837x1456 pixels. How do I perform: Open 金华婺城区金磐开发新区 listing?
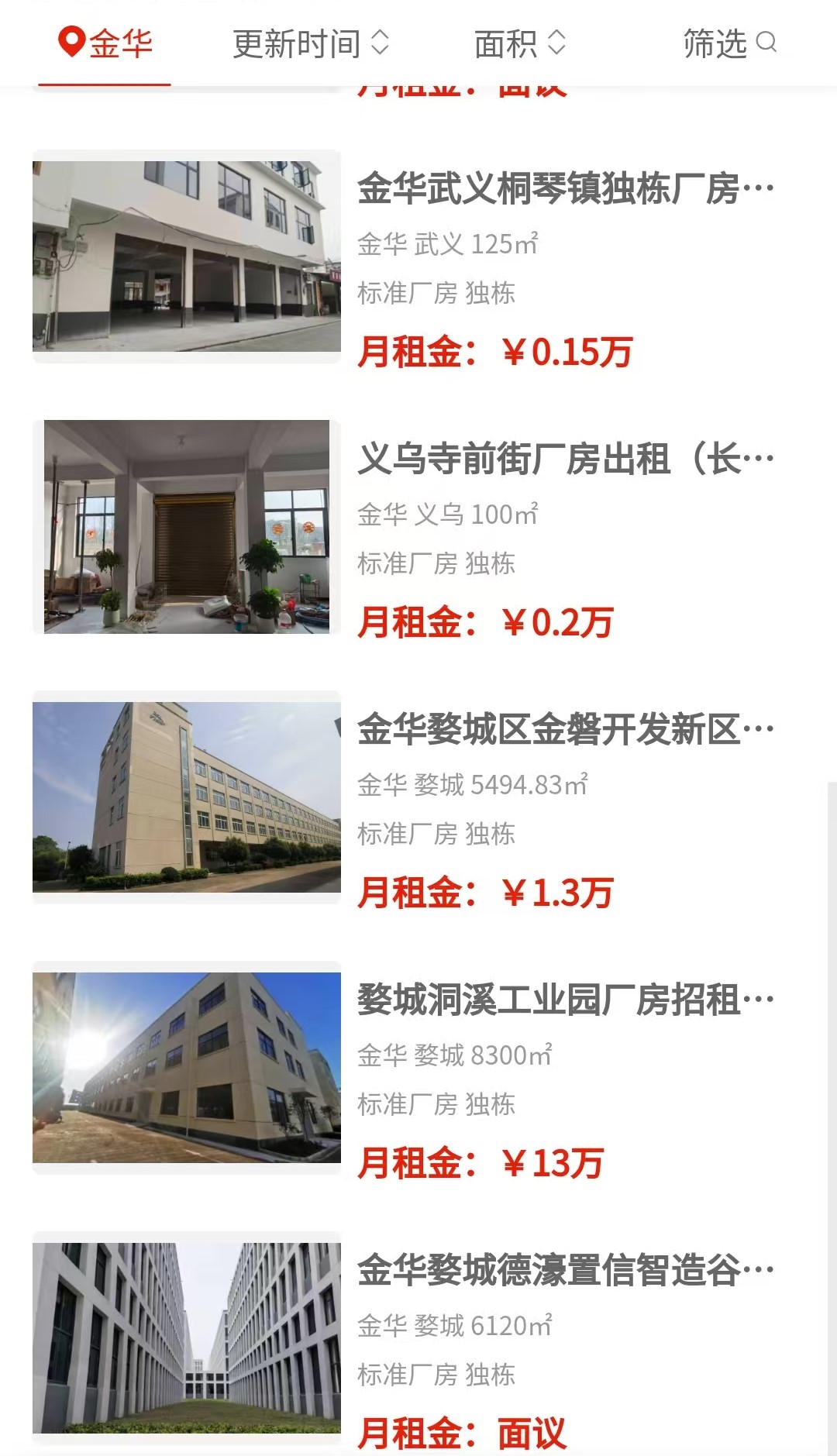564,729
